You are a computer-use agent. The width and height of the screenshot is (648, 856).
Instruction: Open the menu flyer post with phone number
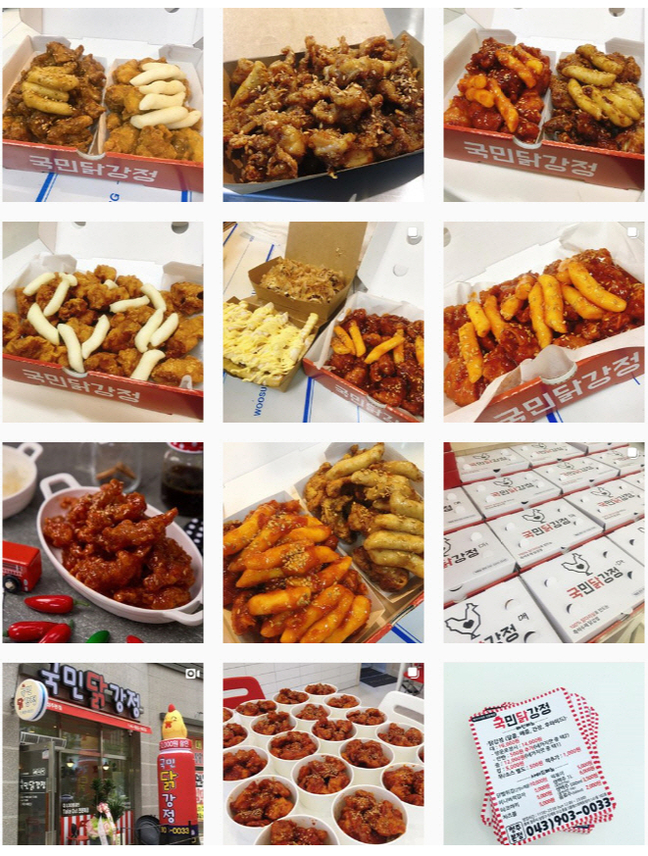coord(544,754)
